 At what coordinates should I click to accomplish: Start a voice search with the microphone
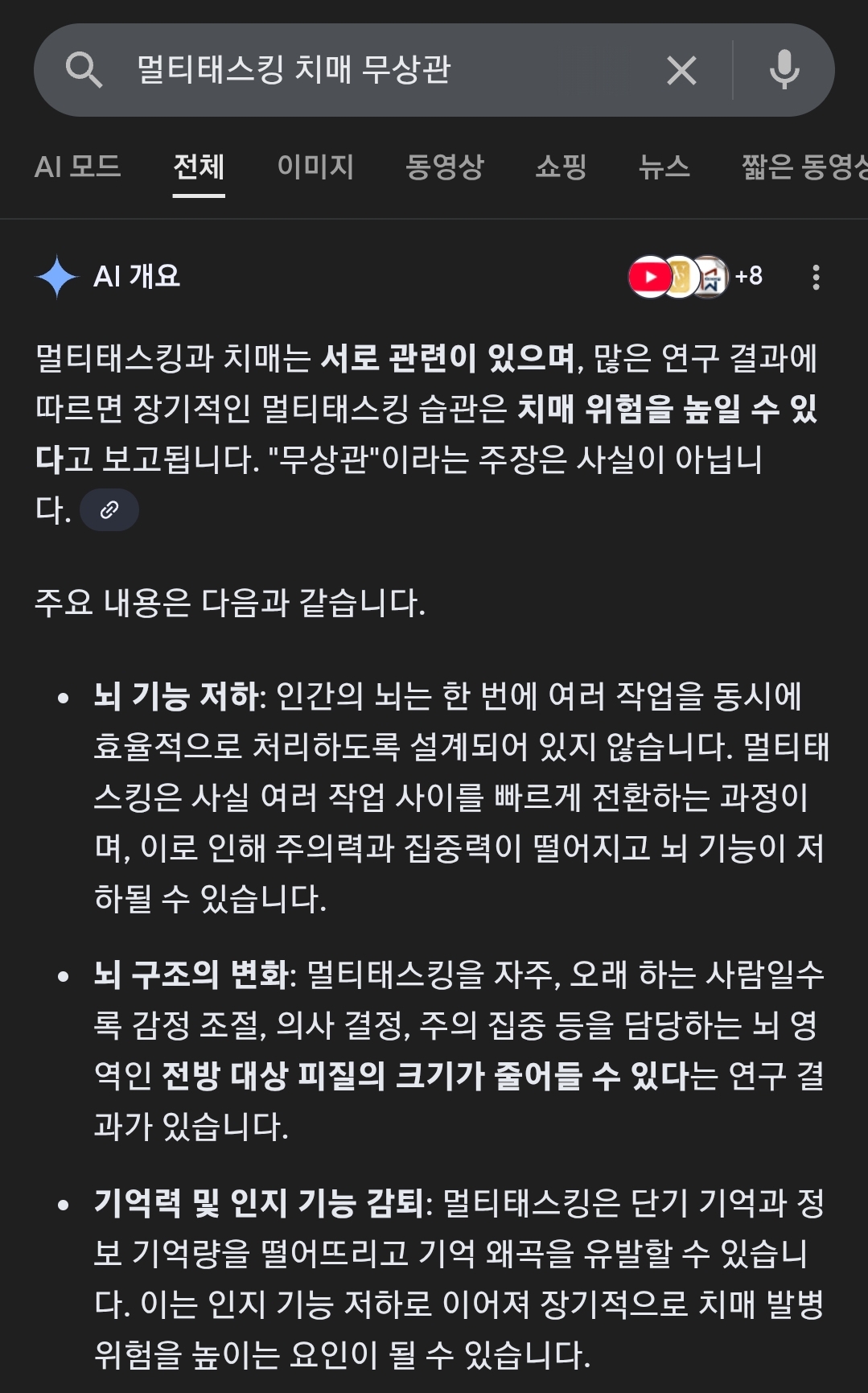pyautogui.click(x=784, y=70)
